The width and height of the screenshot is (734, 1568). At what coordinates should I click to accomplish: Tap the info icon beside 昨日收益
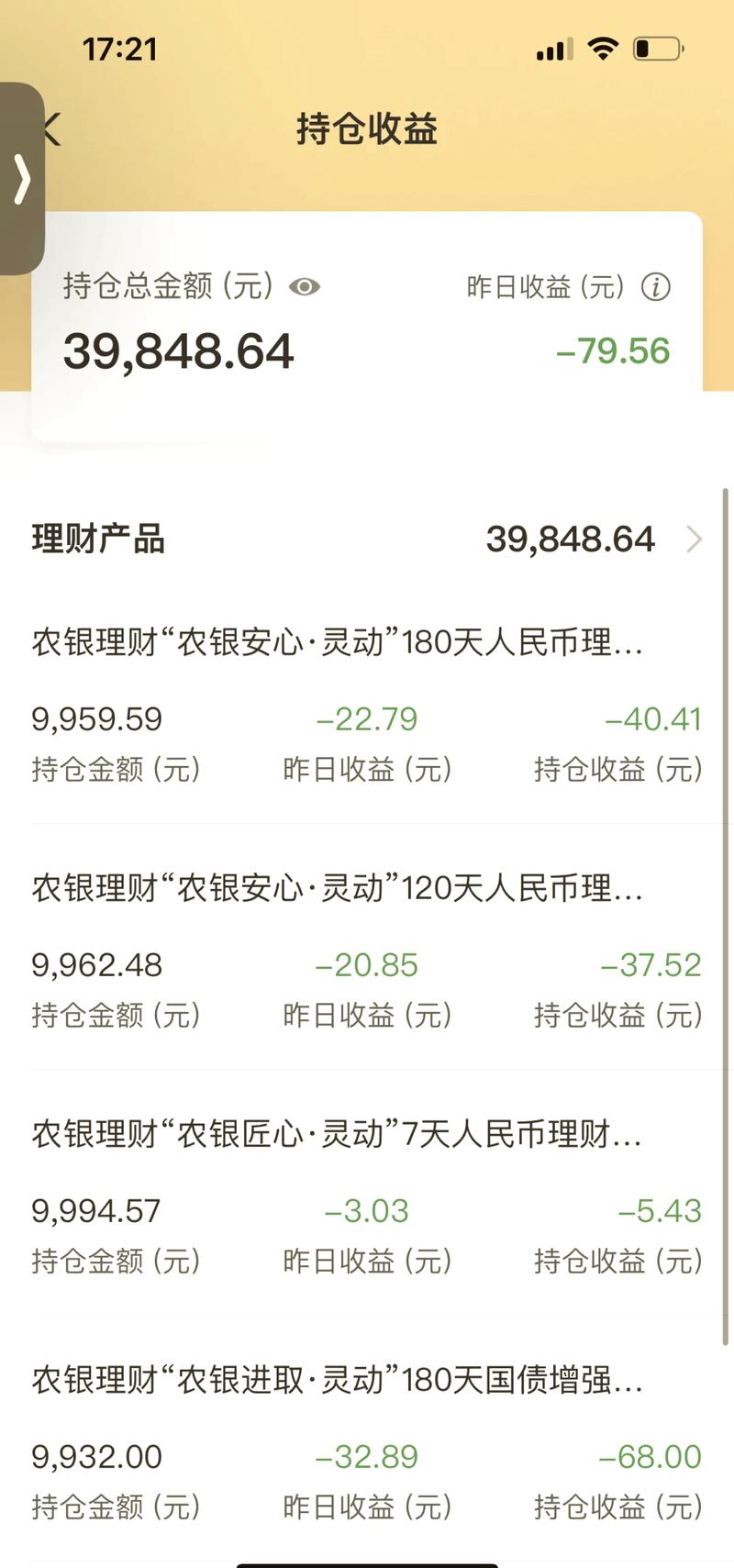click(x=657, y=287)
